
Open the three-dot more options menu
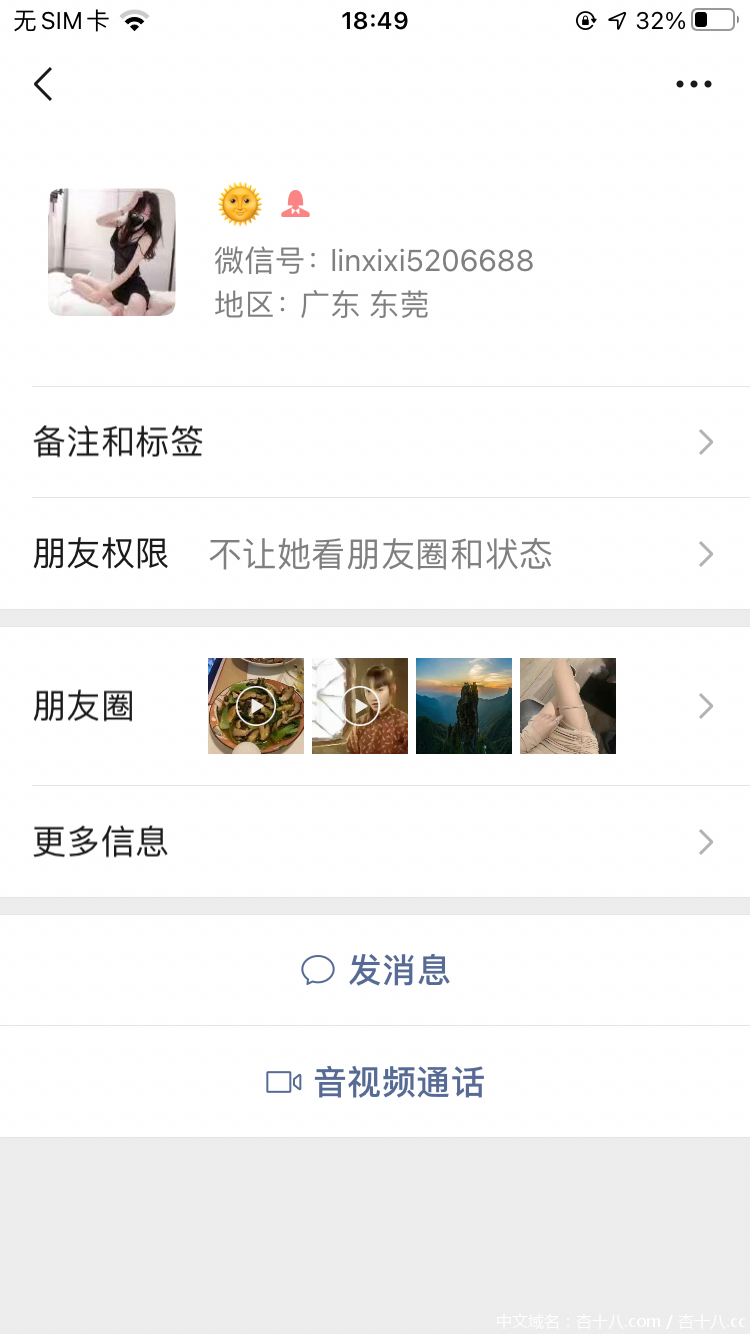[x=693, y=85]
